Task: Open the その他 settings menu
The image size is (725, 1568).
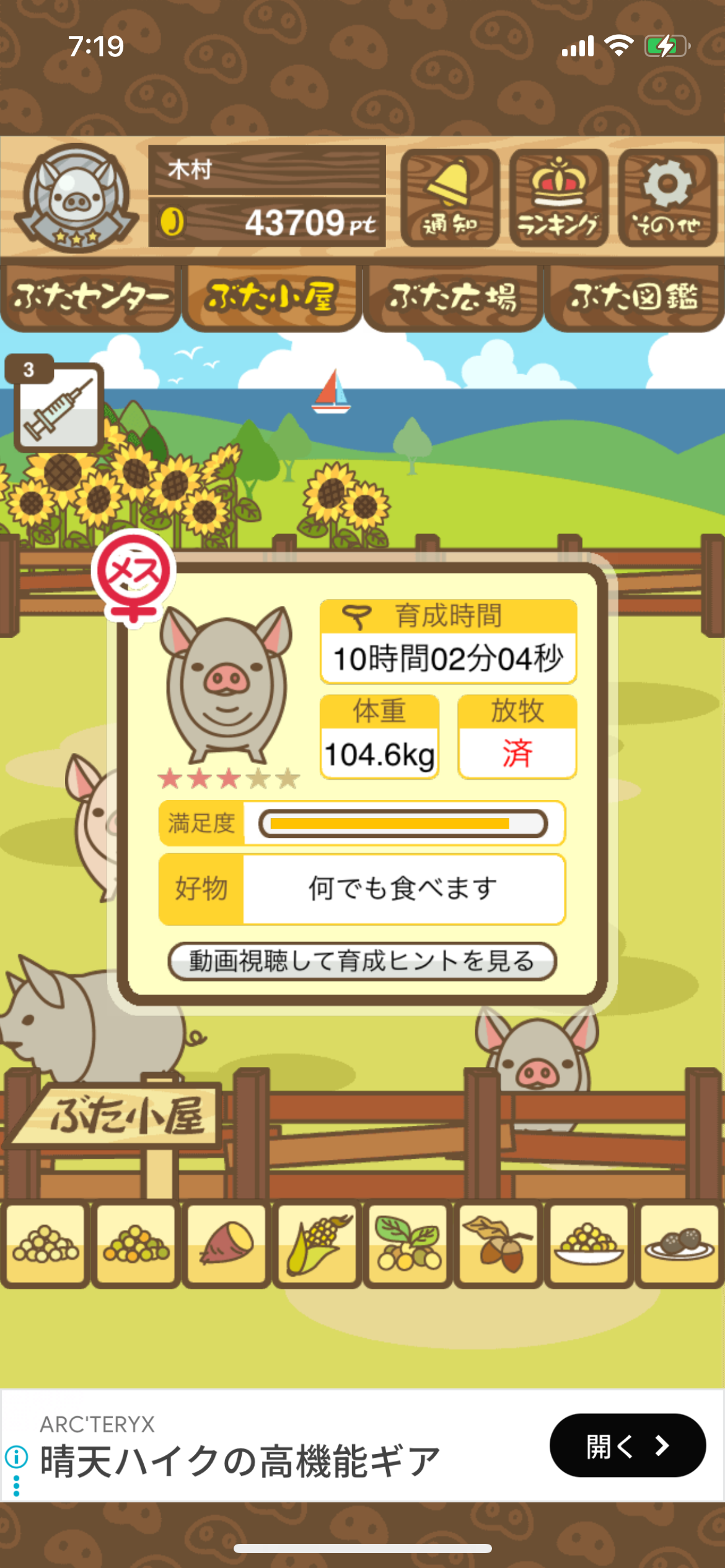Action: point(667,198)
